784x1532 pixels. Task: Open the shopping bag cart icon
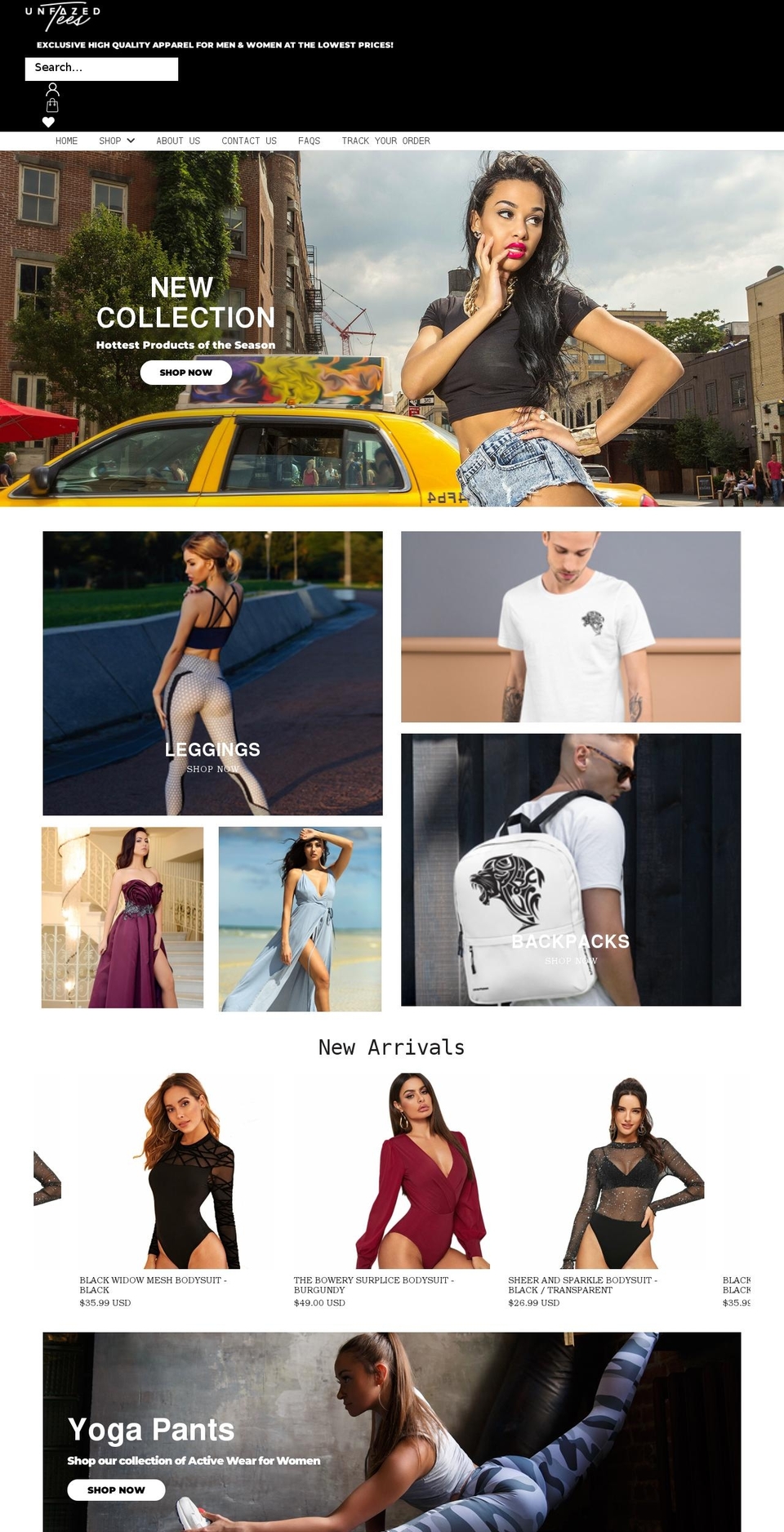pos(52,105)
